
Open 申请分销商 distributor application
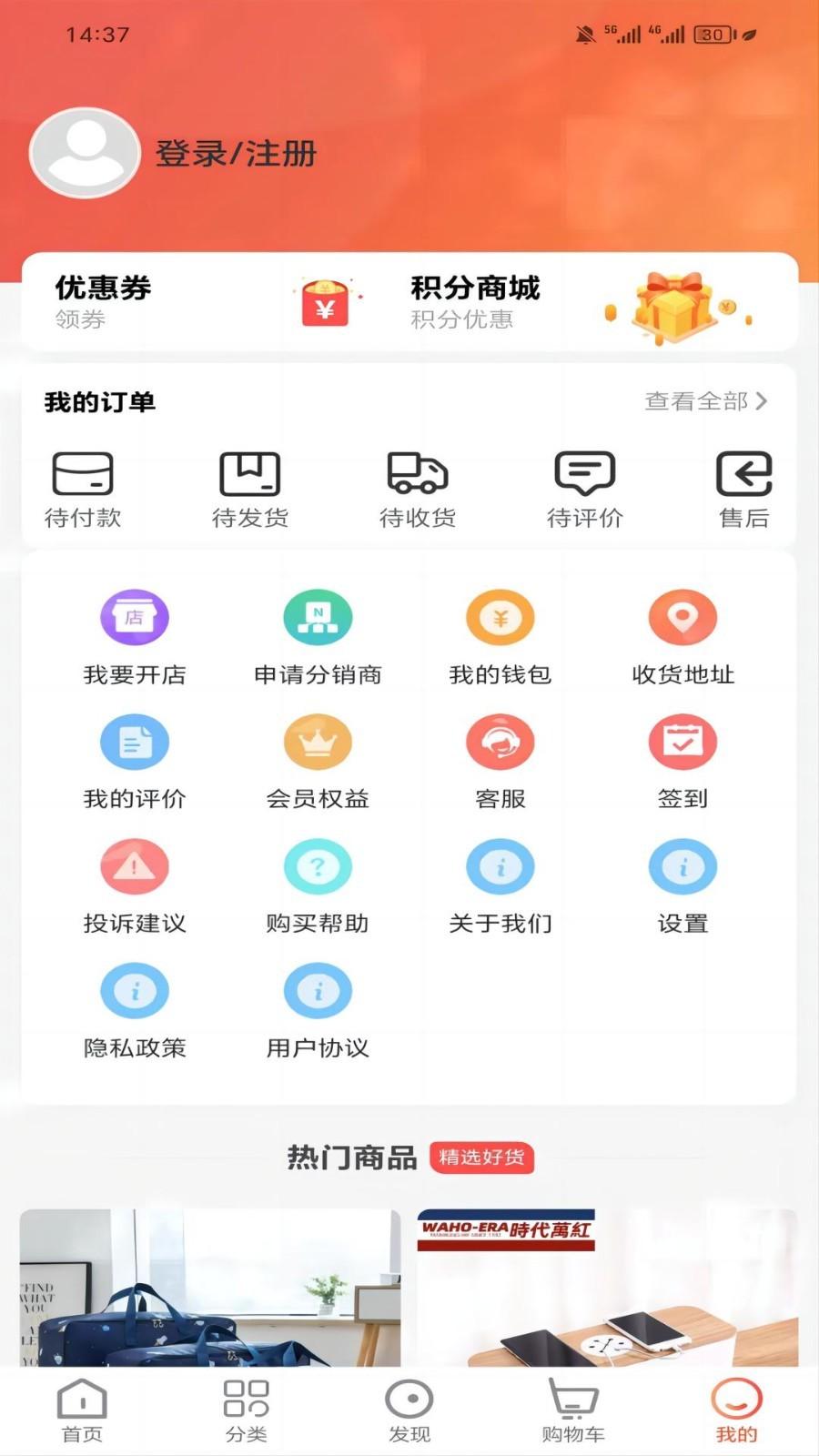318,637
